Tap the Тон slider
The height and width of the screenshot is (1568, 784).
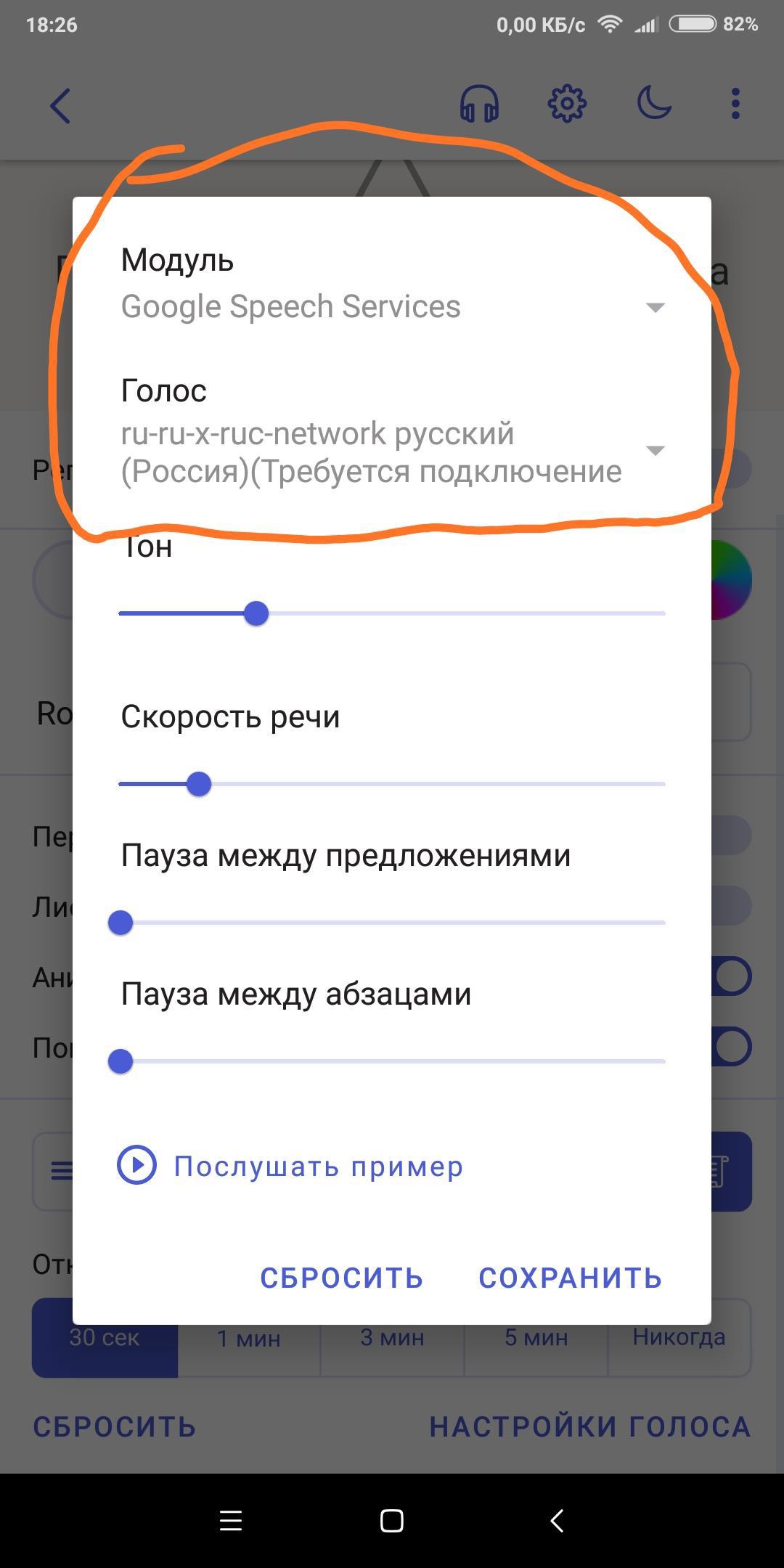pos(392,613)
